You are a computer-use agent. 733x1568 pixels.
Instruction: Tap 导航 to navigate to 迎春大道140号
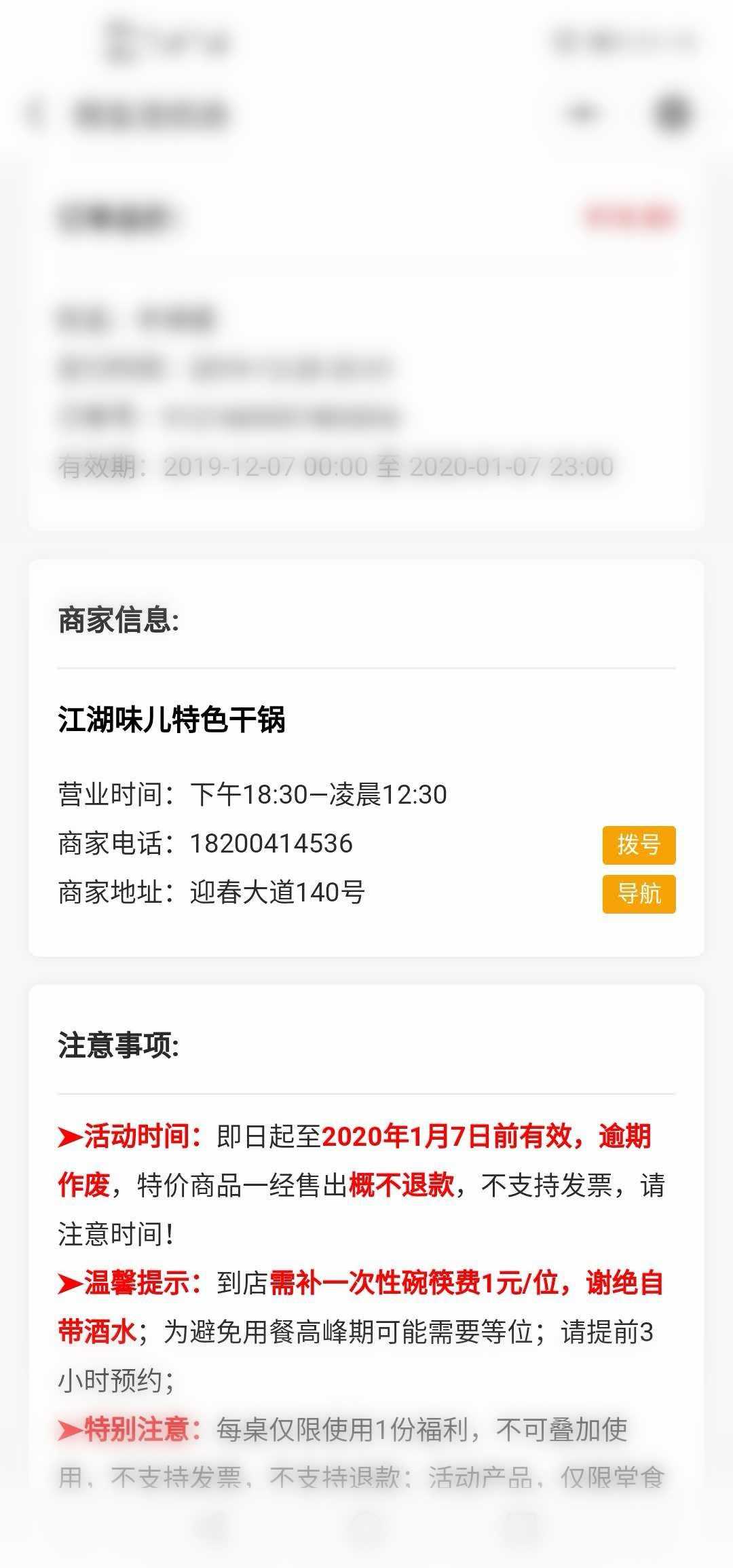click(639, 894)
